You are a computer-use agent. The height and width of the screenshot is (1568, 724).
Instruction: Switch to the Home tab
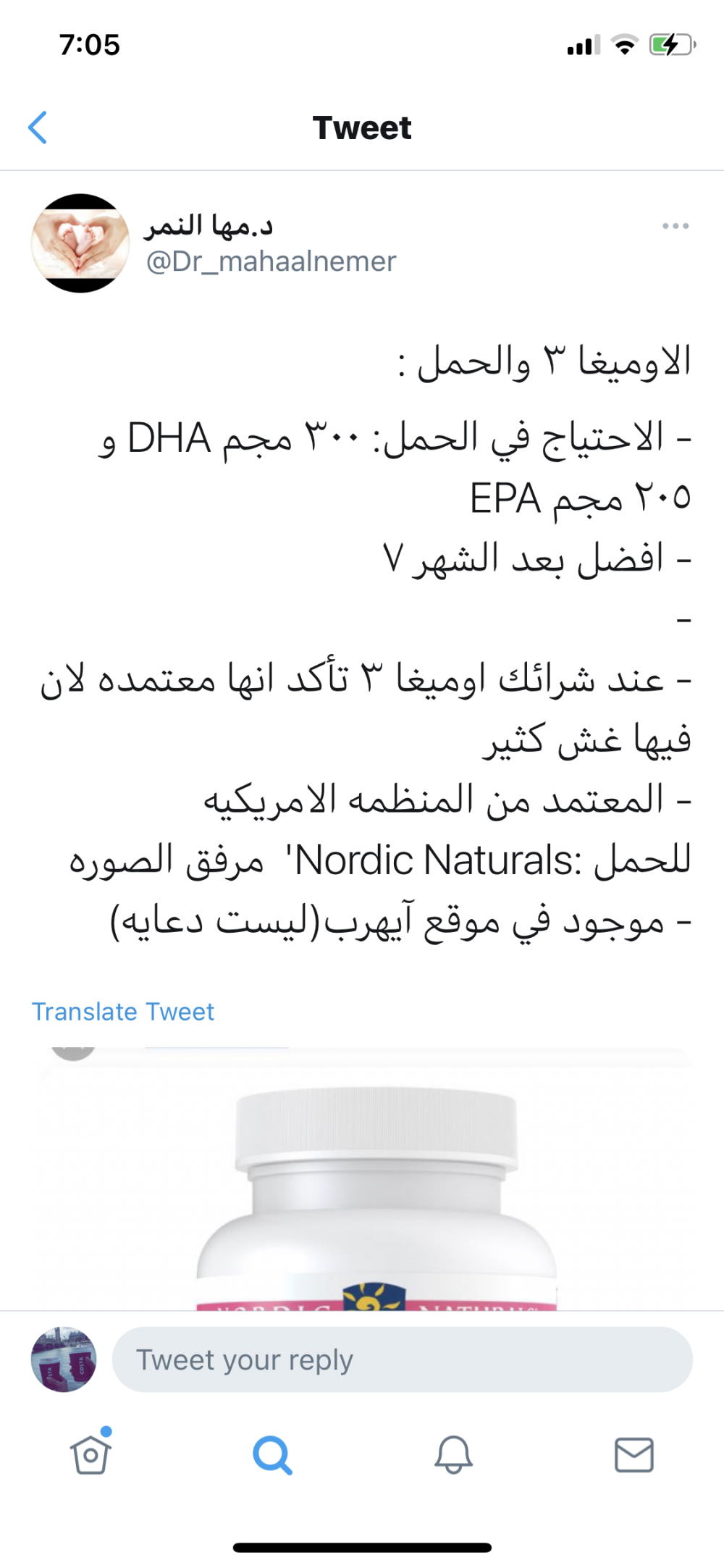90,1454
